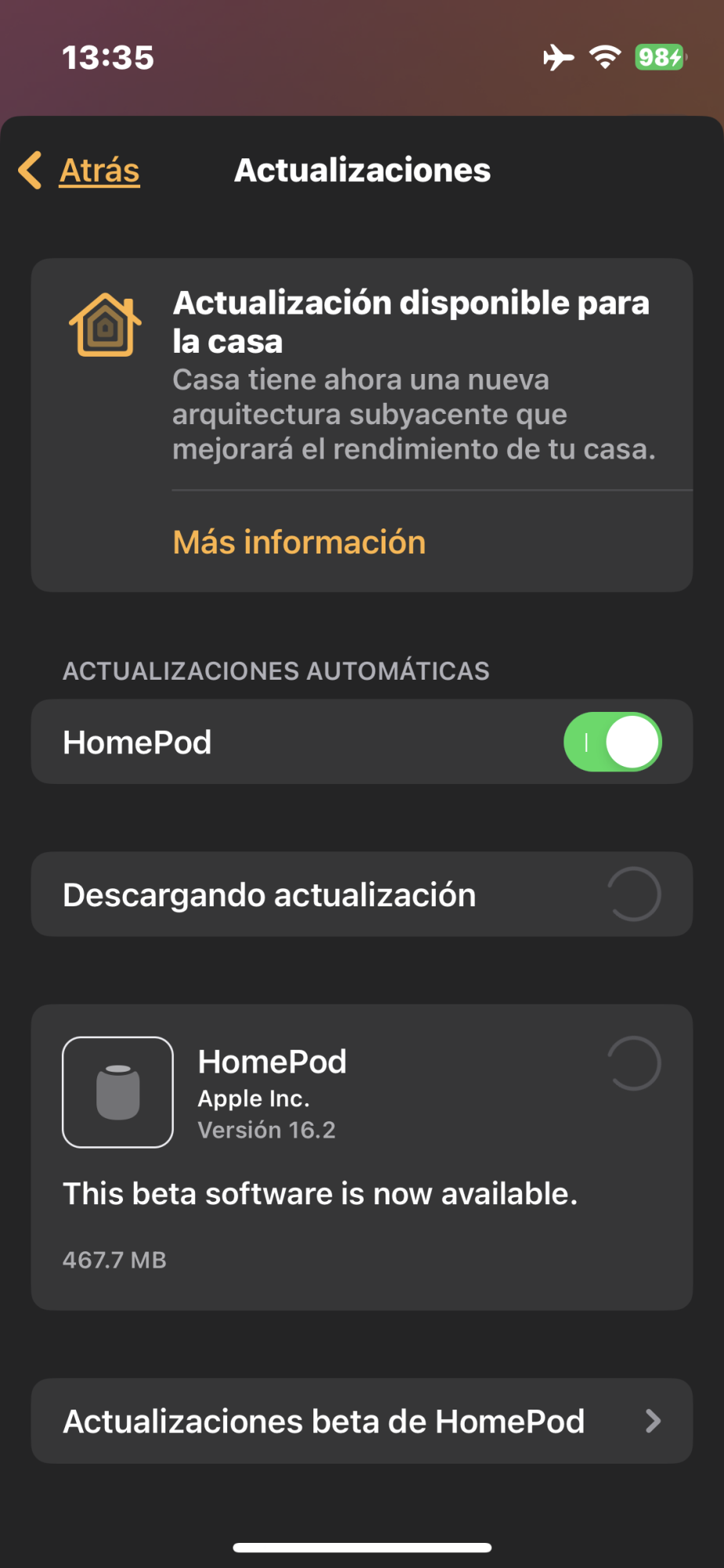The width and height of the screenshot is (724, 1568).
Task: Open the HomePod version 16.2 update card
Action: (x=362, y=1157)
